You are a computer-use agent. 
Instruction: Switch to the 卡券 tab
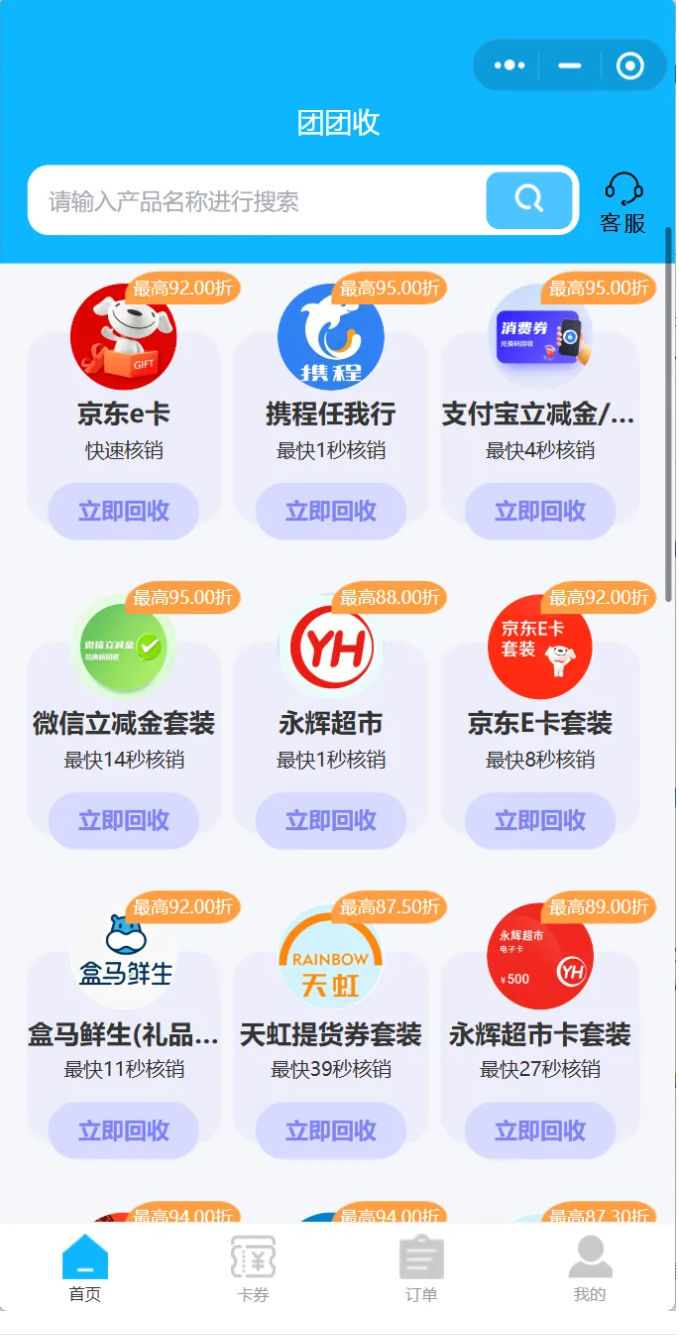[x=253, y=1268]
